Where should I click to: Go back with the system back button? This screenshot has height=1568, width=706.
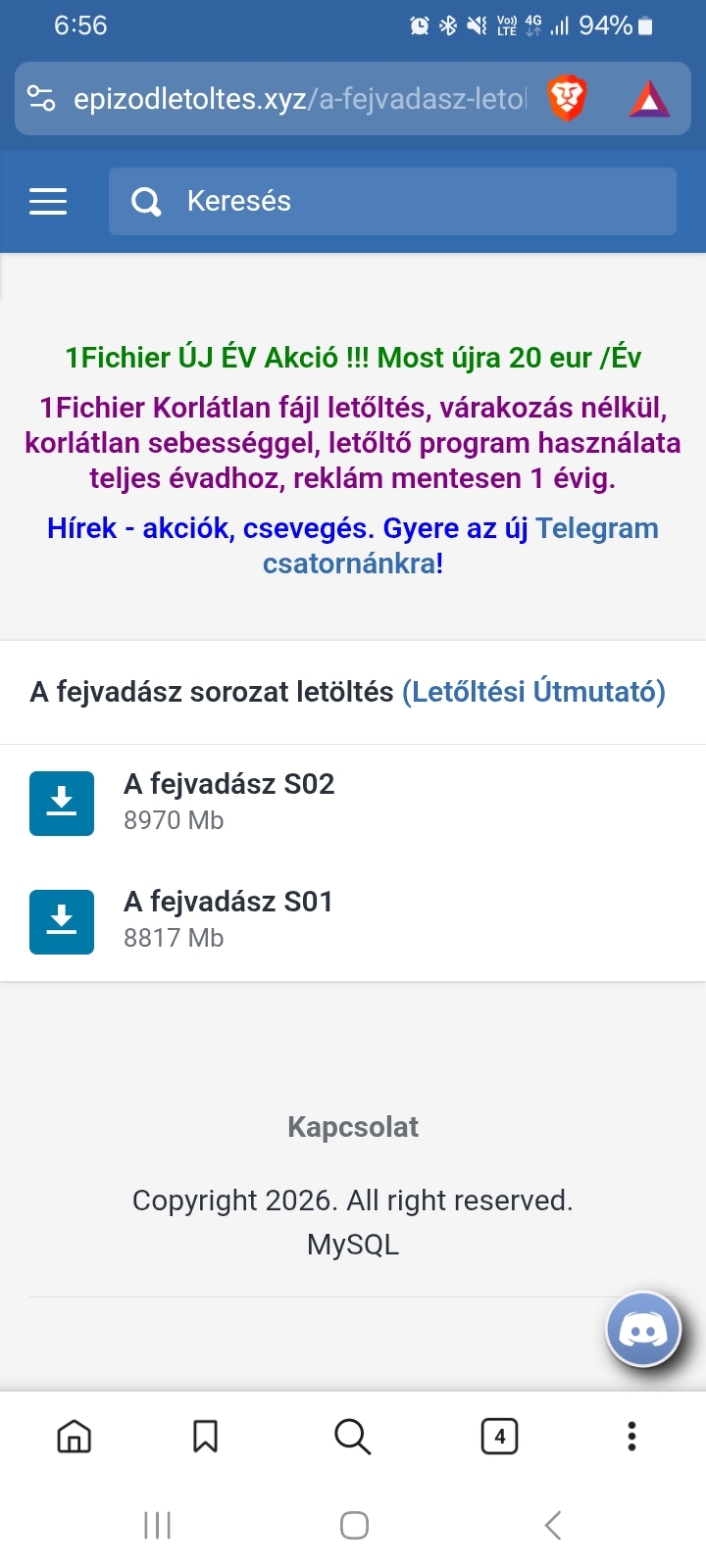553,1525
